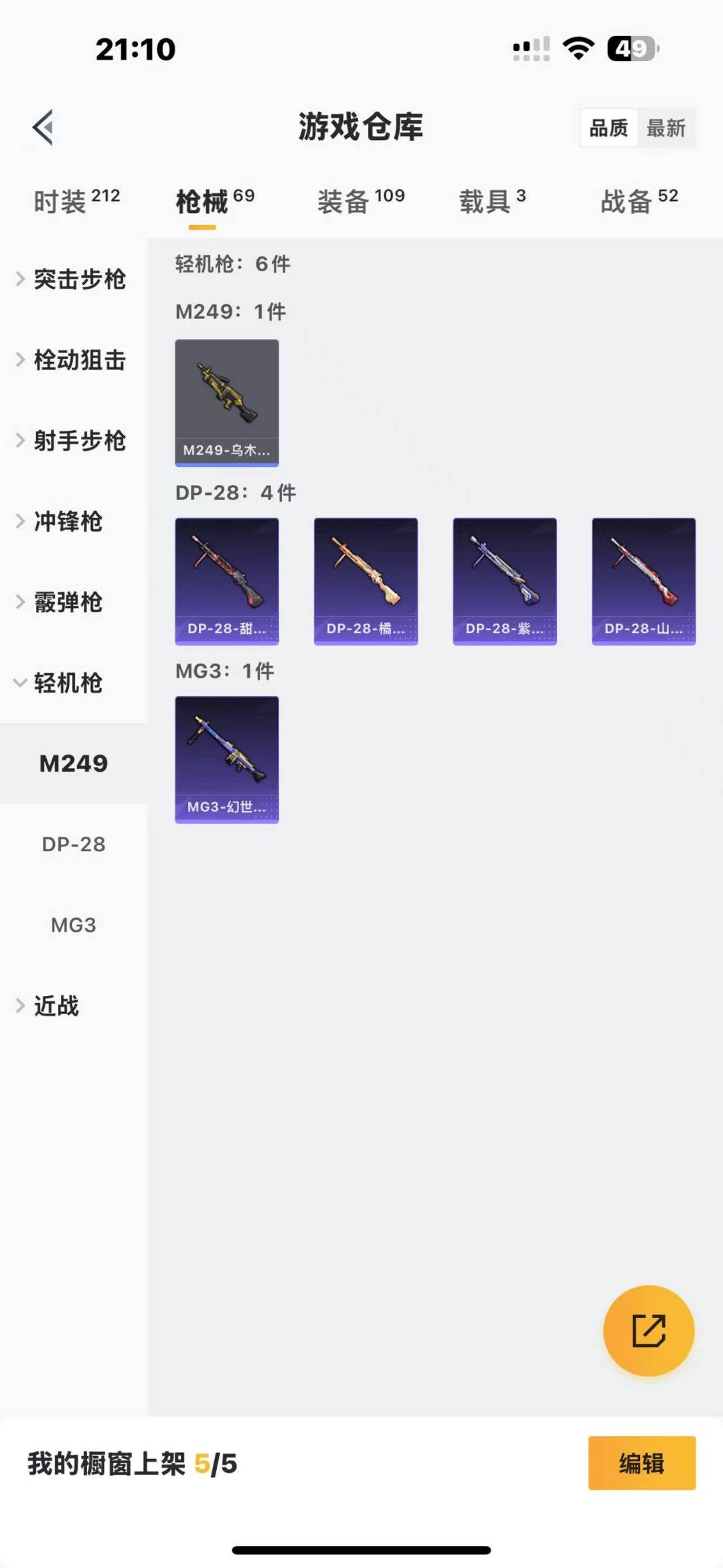Viewport: 723px width, 1568px height.
Task: Tap the 编辑 button
Action: pyautogui.click(x=641, y=1464)
